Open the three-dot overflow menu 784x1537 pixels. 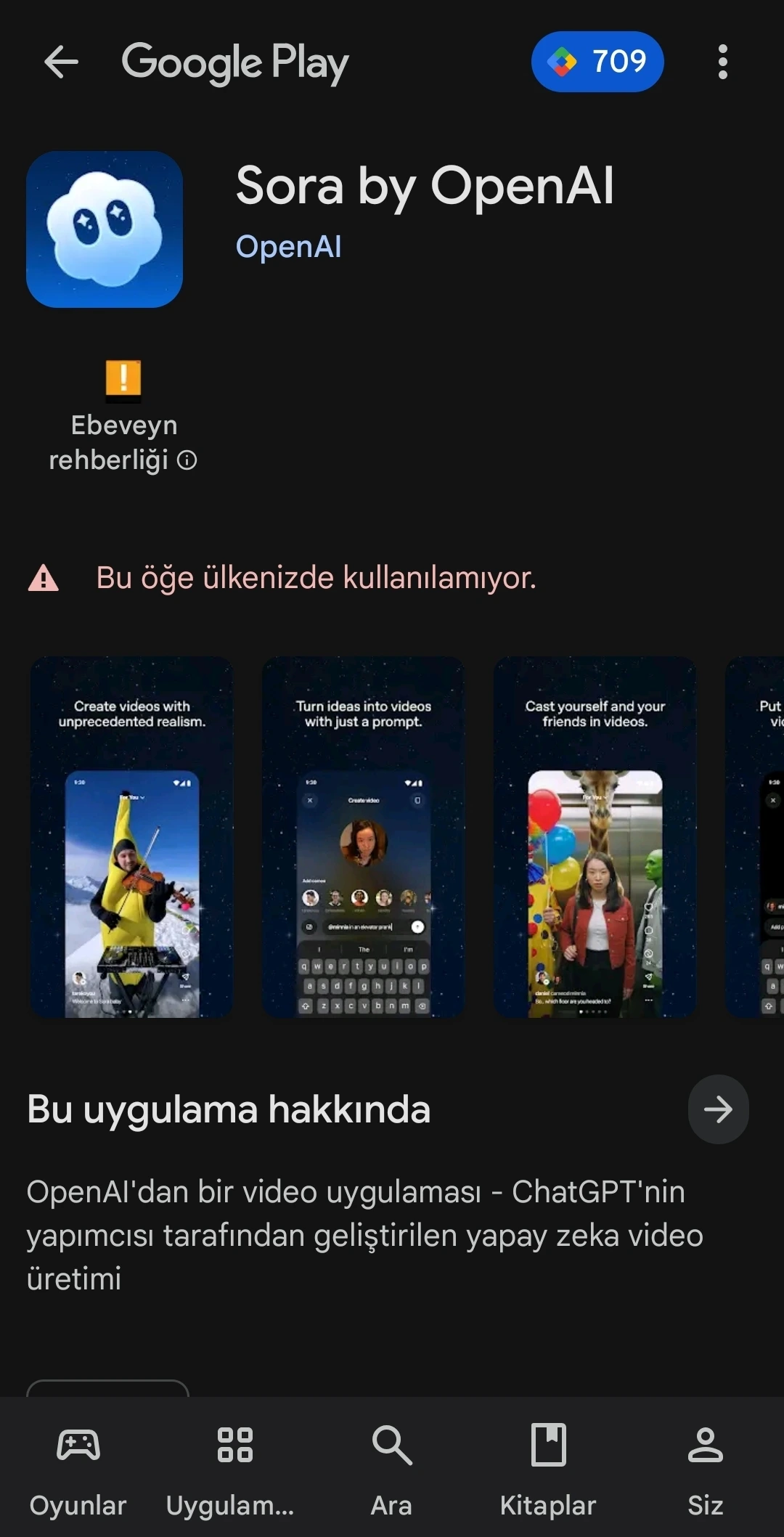[722, 62]
